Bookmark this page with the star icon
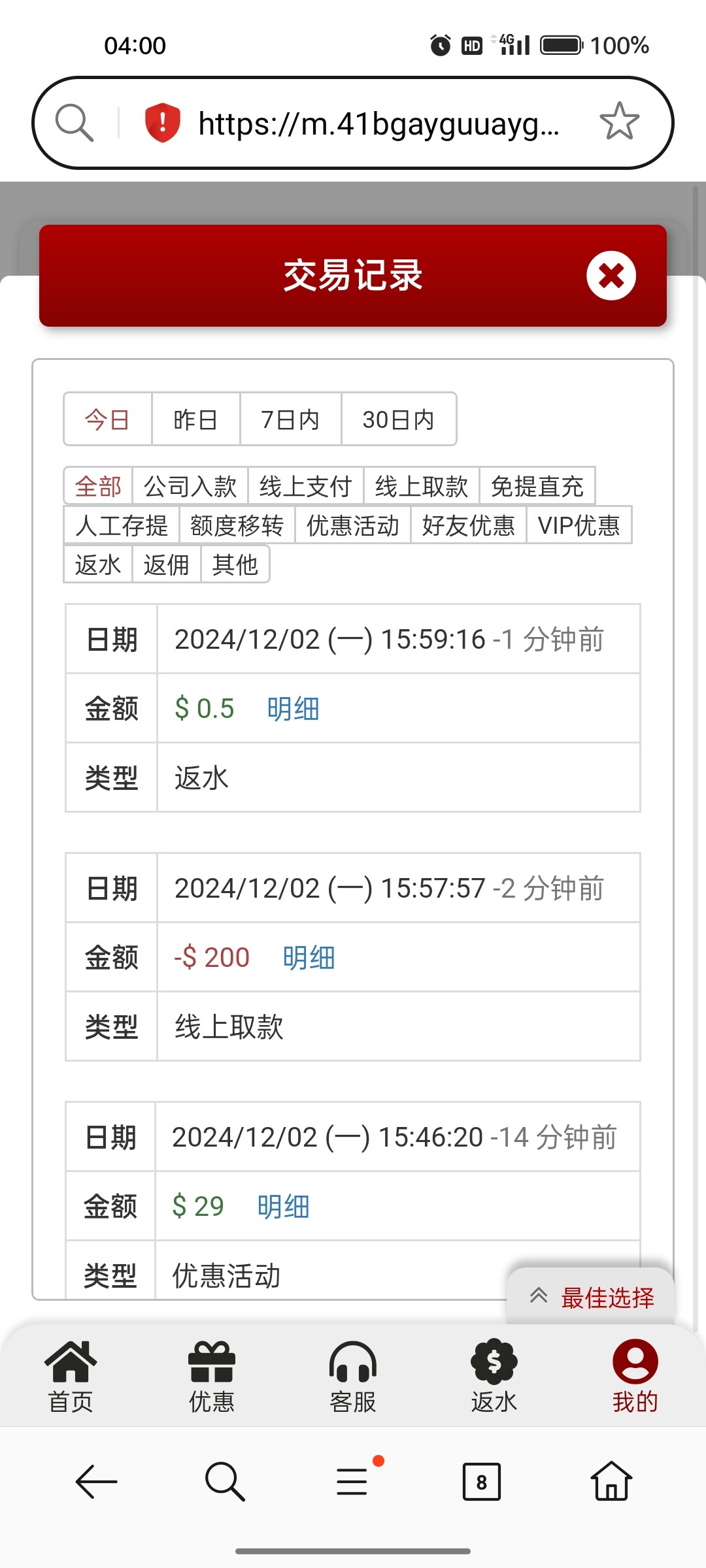This screenshot has height=1568, width=706. tap(619, 122)
